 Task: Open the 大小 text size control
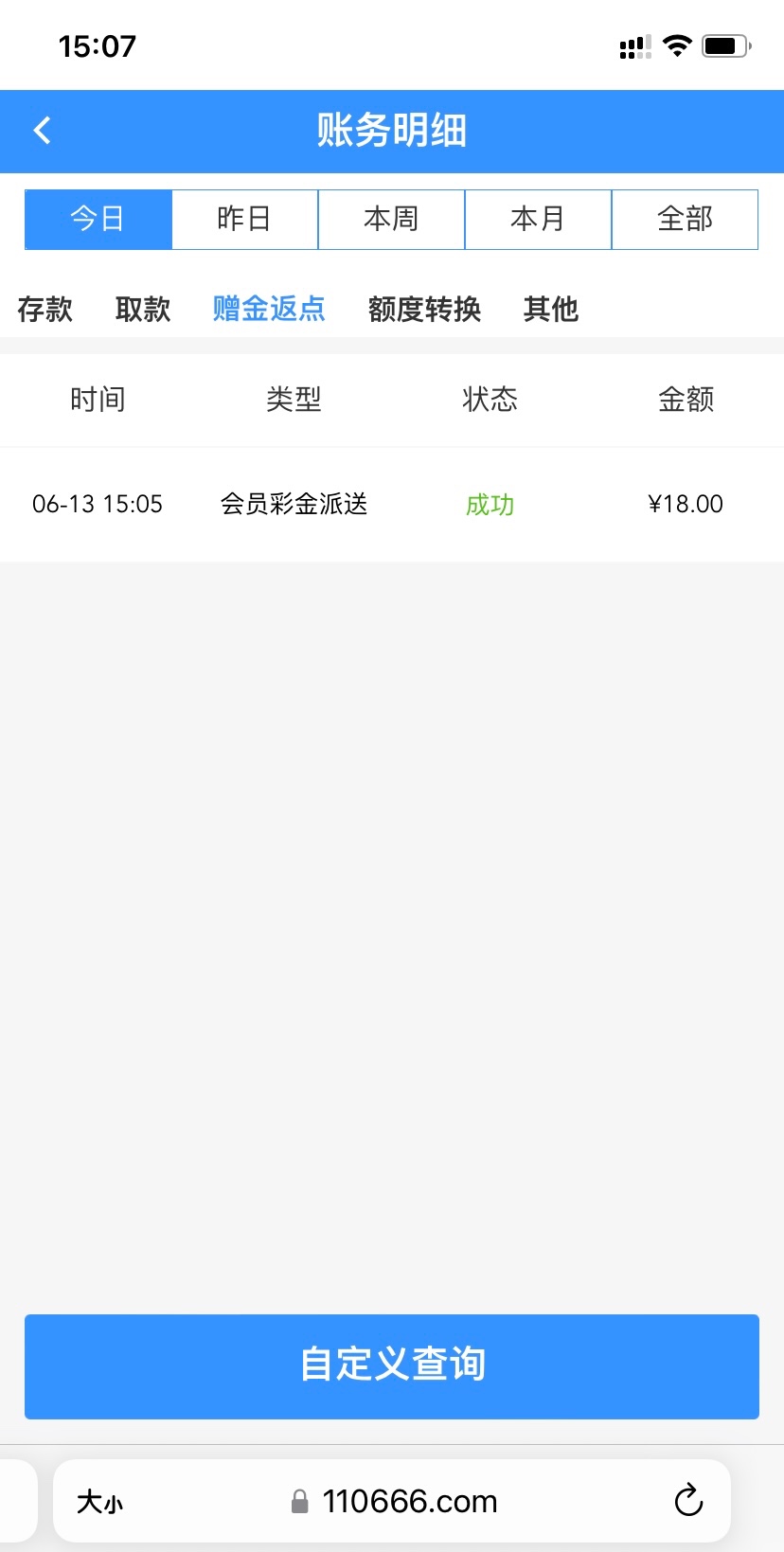click(99, 1501)
